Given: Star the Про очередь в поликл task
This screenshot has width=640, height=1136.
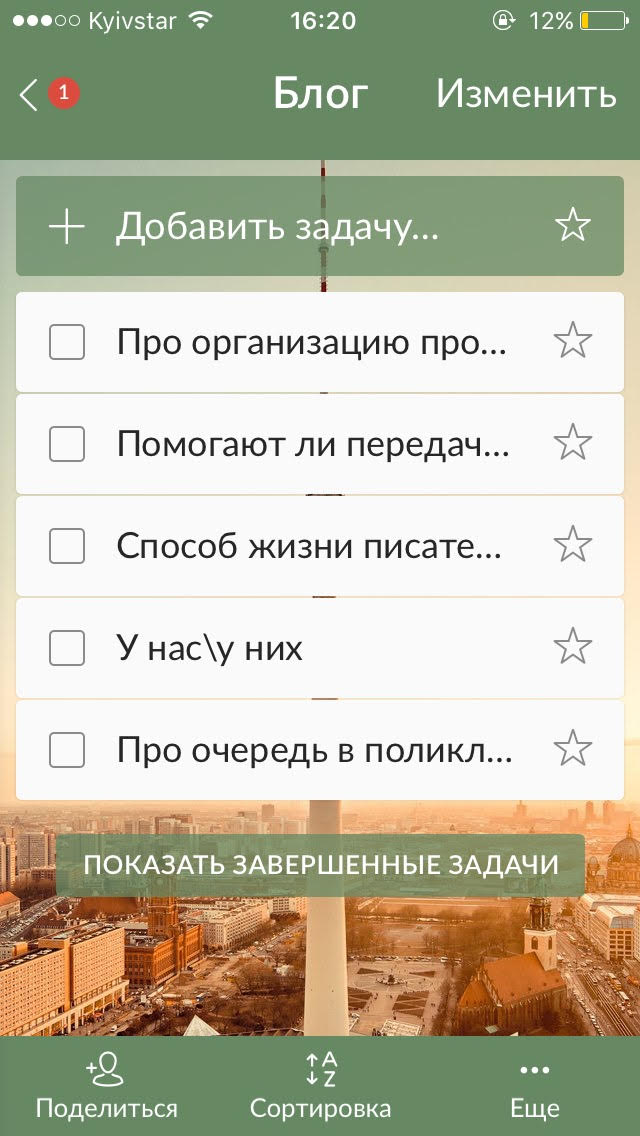Looking at the screenshot, I should pyautogui.click(x=573, y=748).
